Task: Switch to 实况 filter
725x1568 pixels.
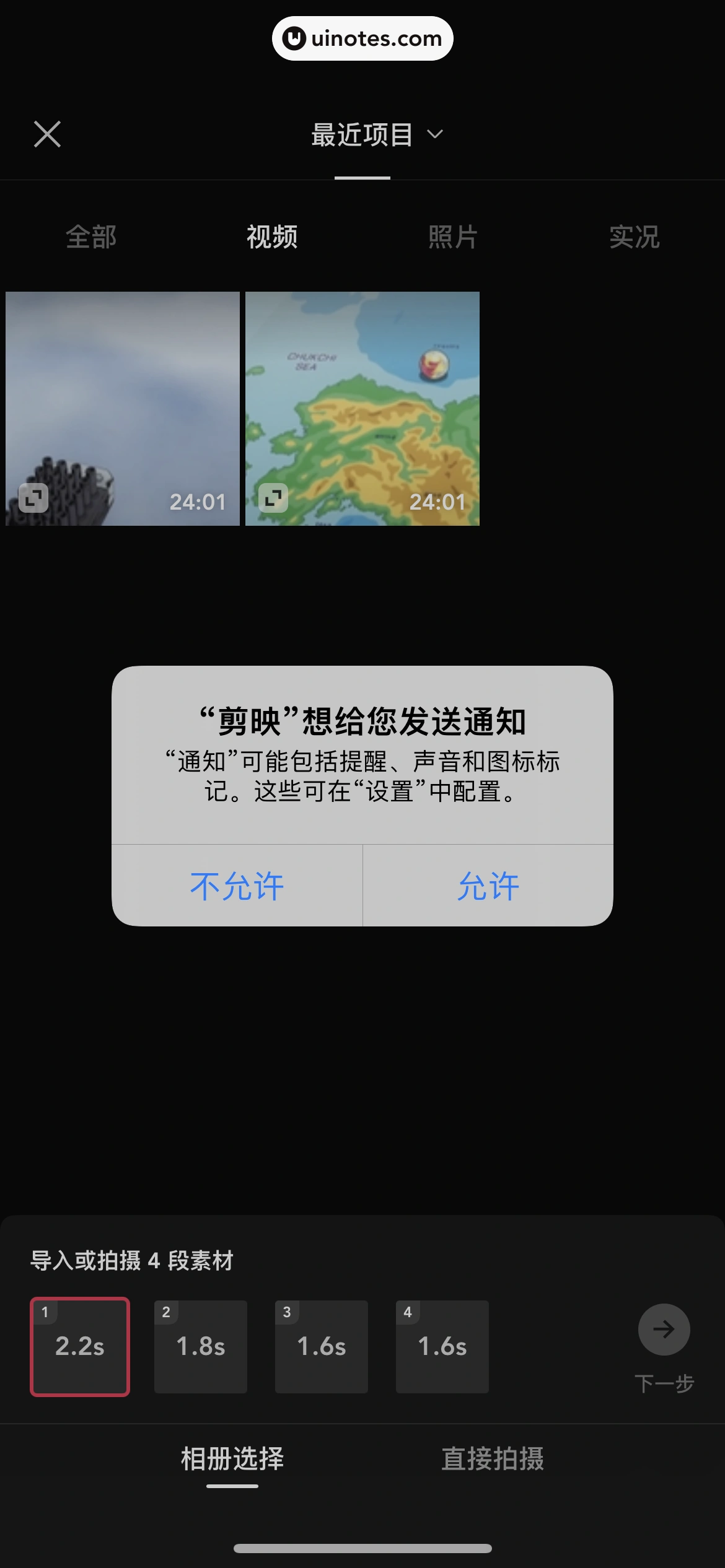Action: pos(633,237)
